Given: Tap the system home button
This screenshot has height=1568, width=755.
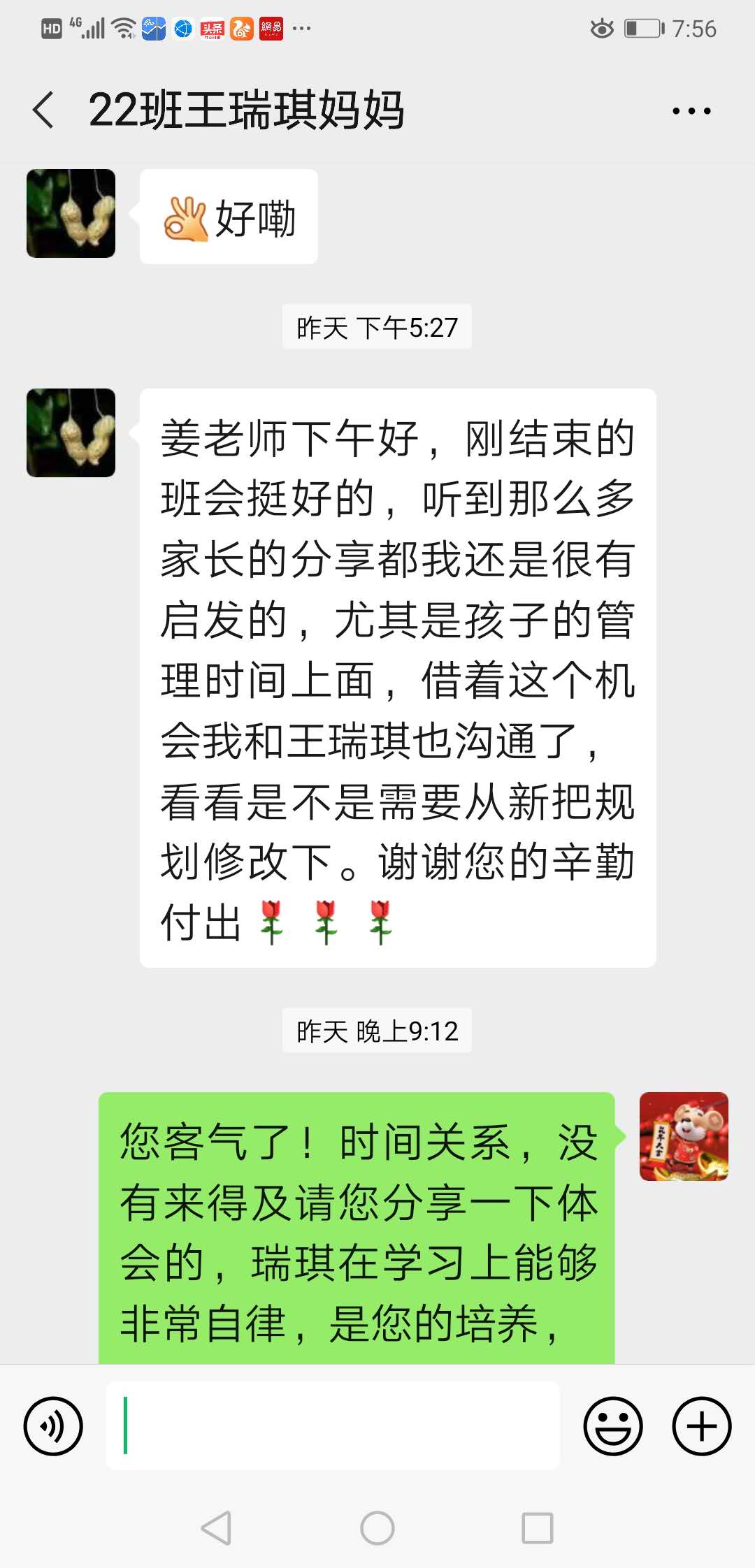Looking at the screenshot, I should point(377,1528).
